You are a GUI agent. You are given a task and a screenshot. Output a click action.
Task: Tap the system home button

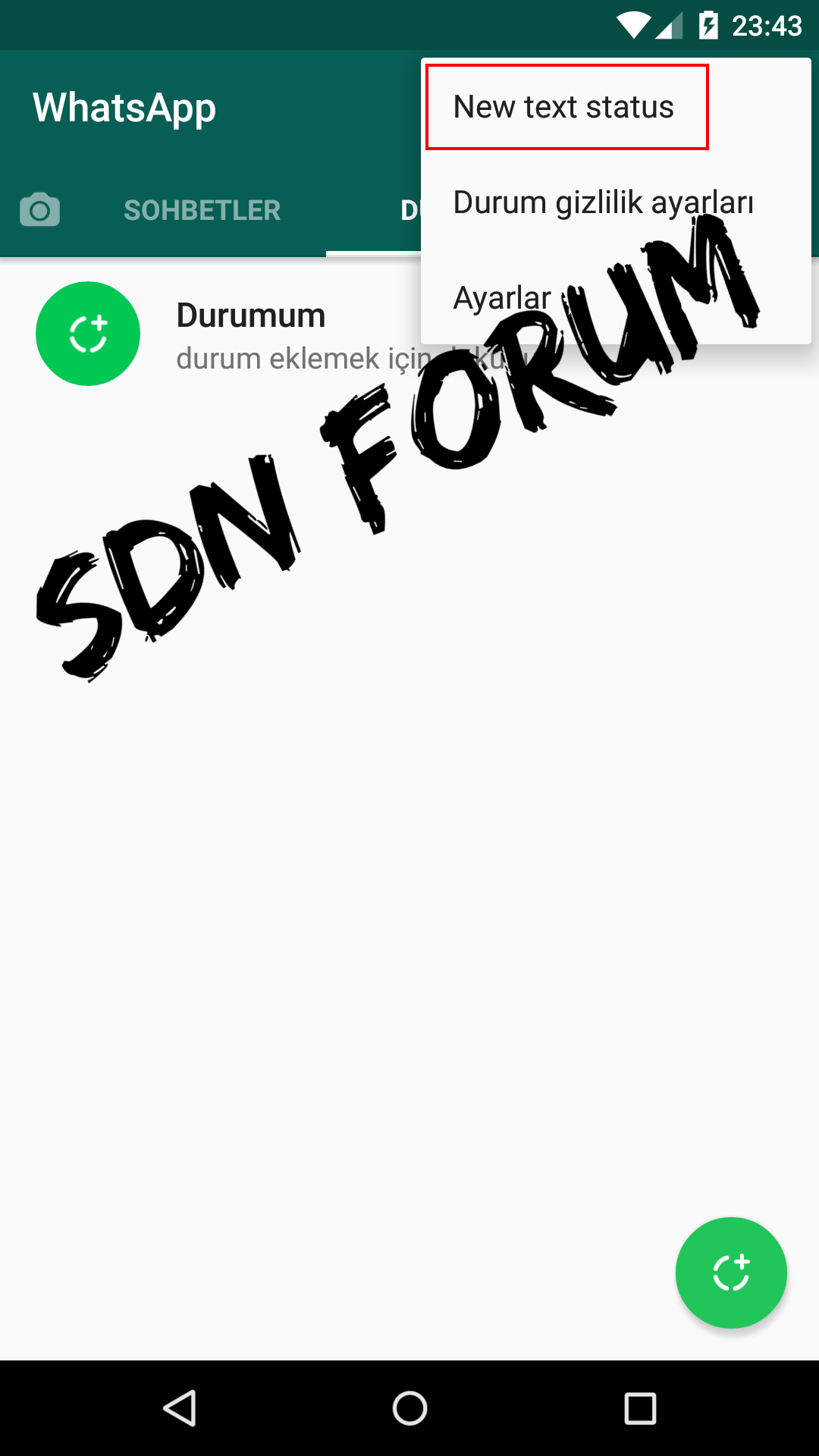tap(409, 1409)
